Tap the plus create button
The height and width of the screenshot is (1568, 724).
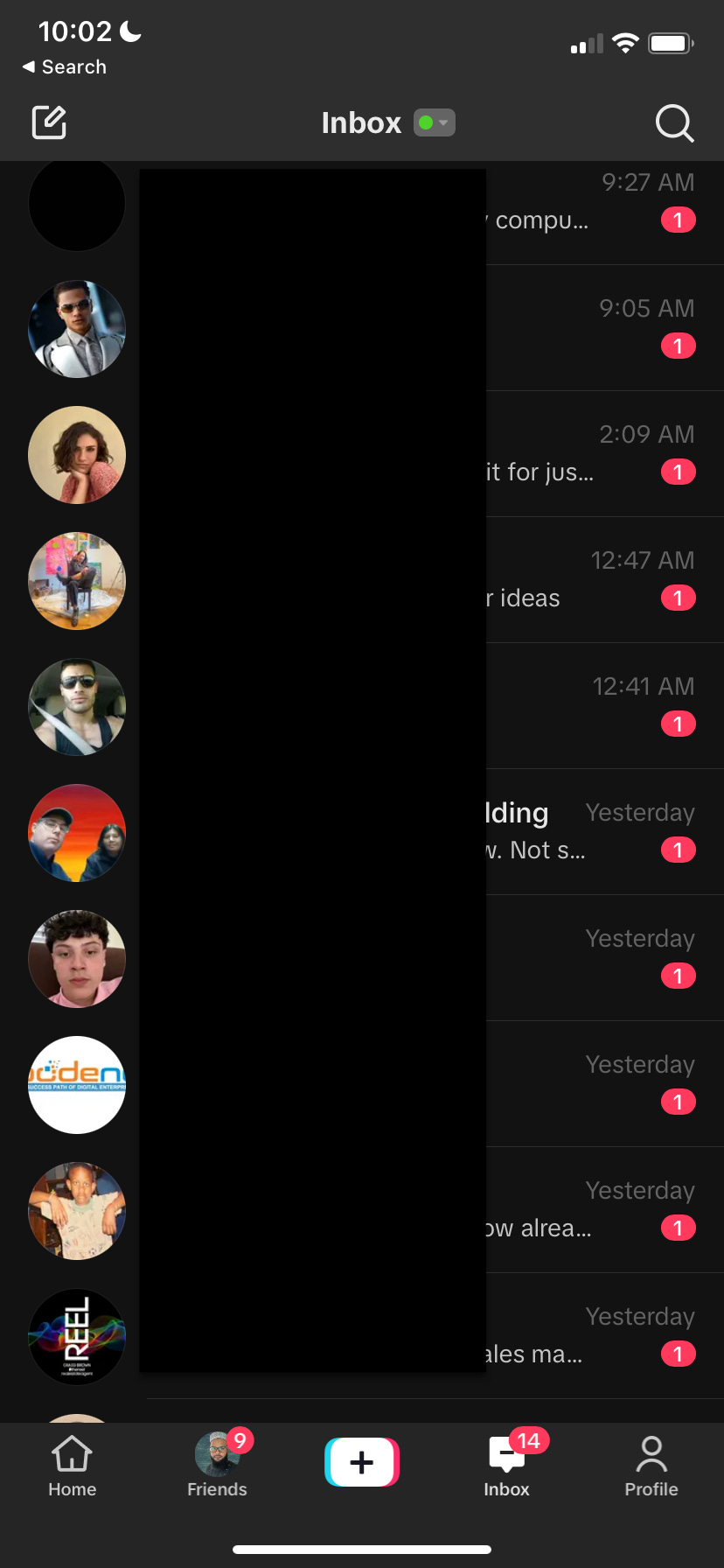coord(362,1462)
